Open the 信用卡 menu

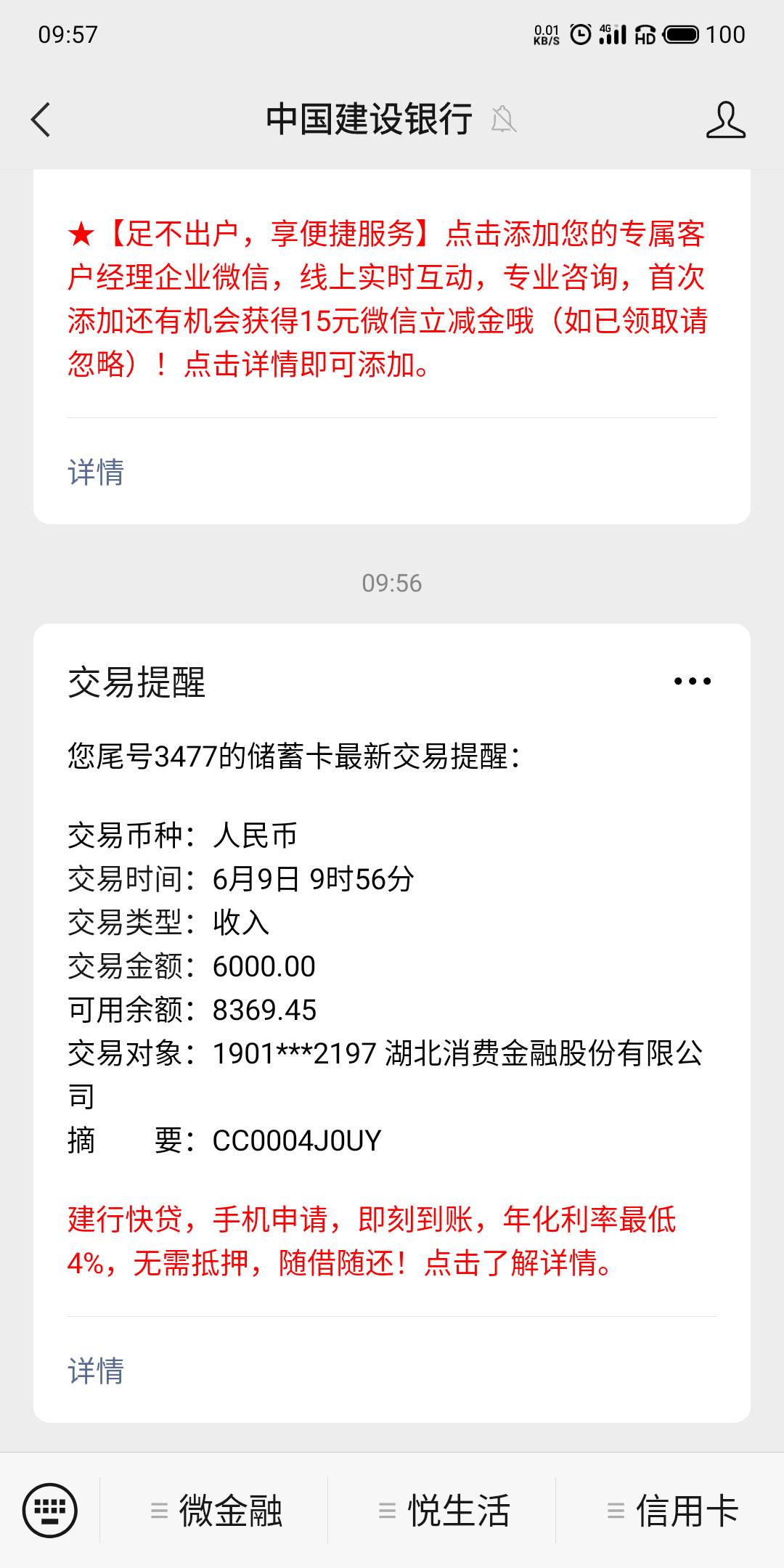(x=672, y=1511)
